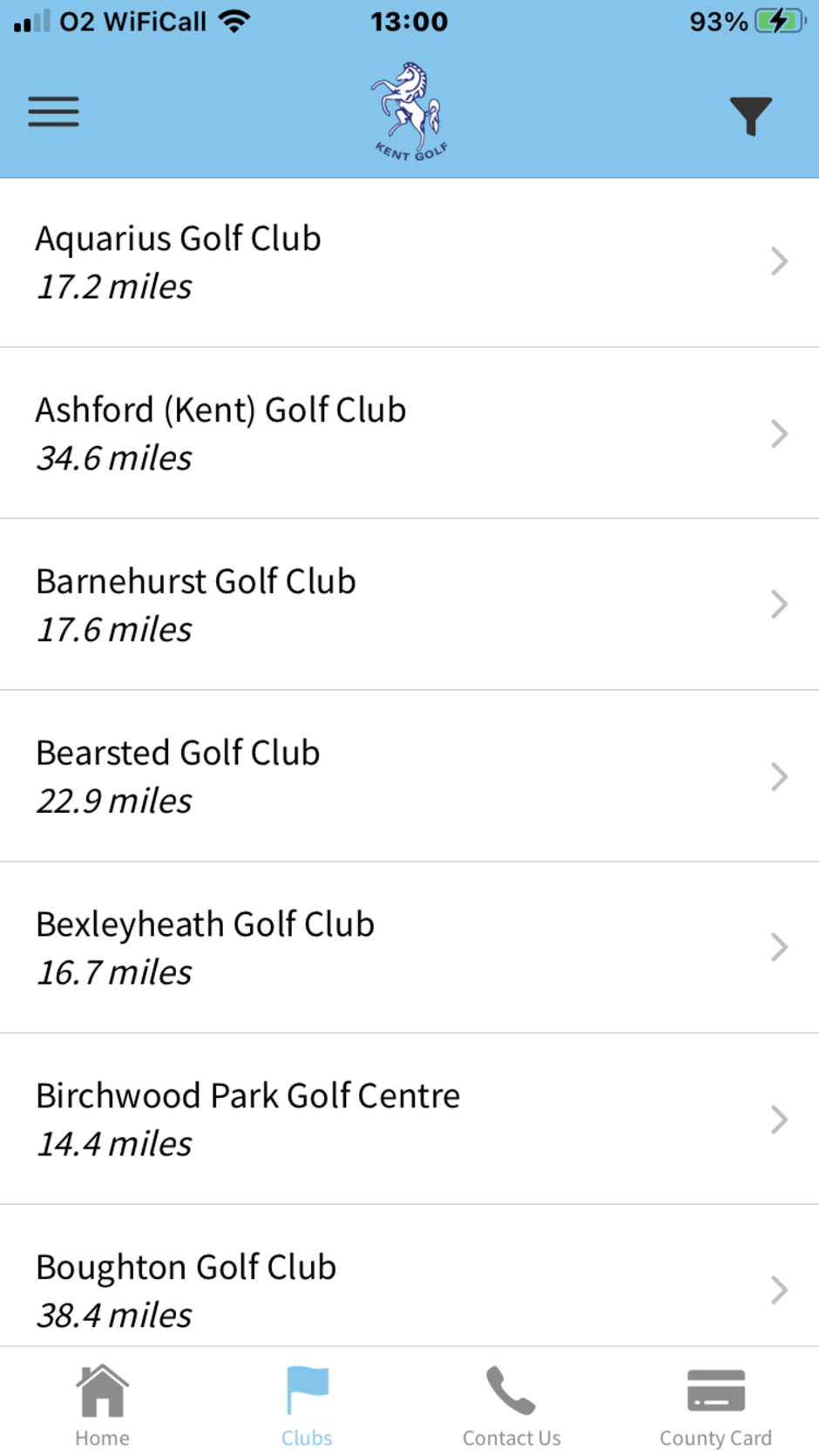The height and width of the screenshot is (1456, 819).
Task: Choose Bexleyheath Golf Club
Action: click(x=409, y=947)
